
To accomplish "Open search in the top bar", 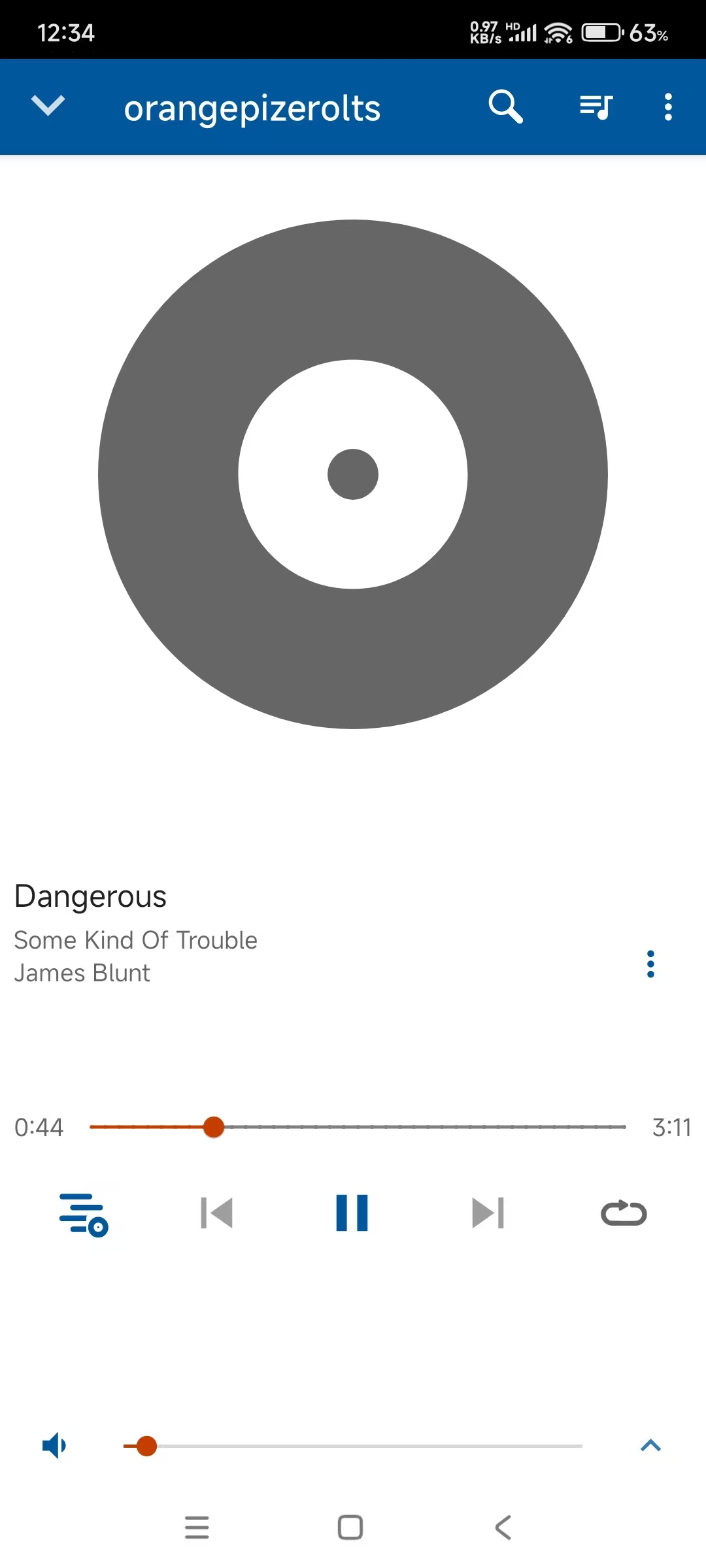I will coord(505,106).
